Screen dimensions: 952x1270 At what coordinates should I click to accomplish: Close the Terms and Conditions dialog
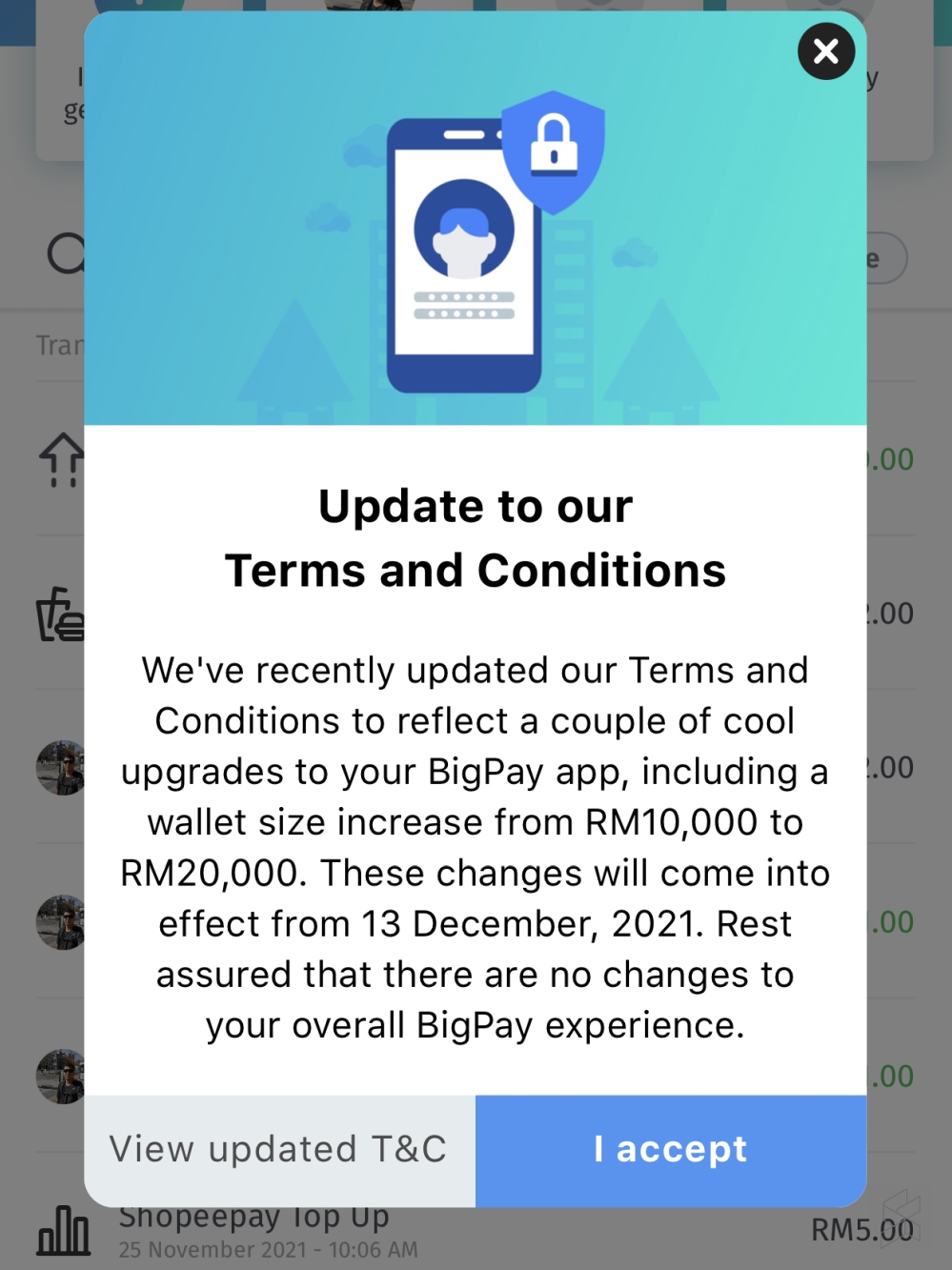[x=825, y=51]
